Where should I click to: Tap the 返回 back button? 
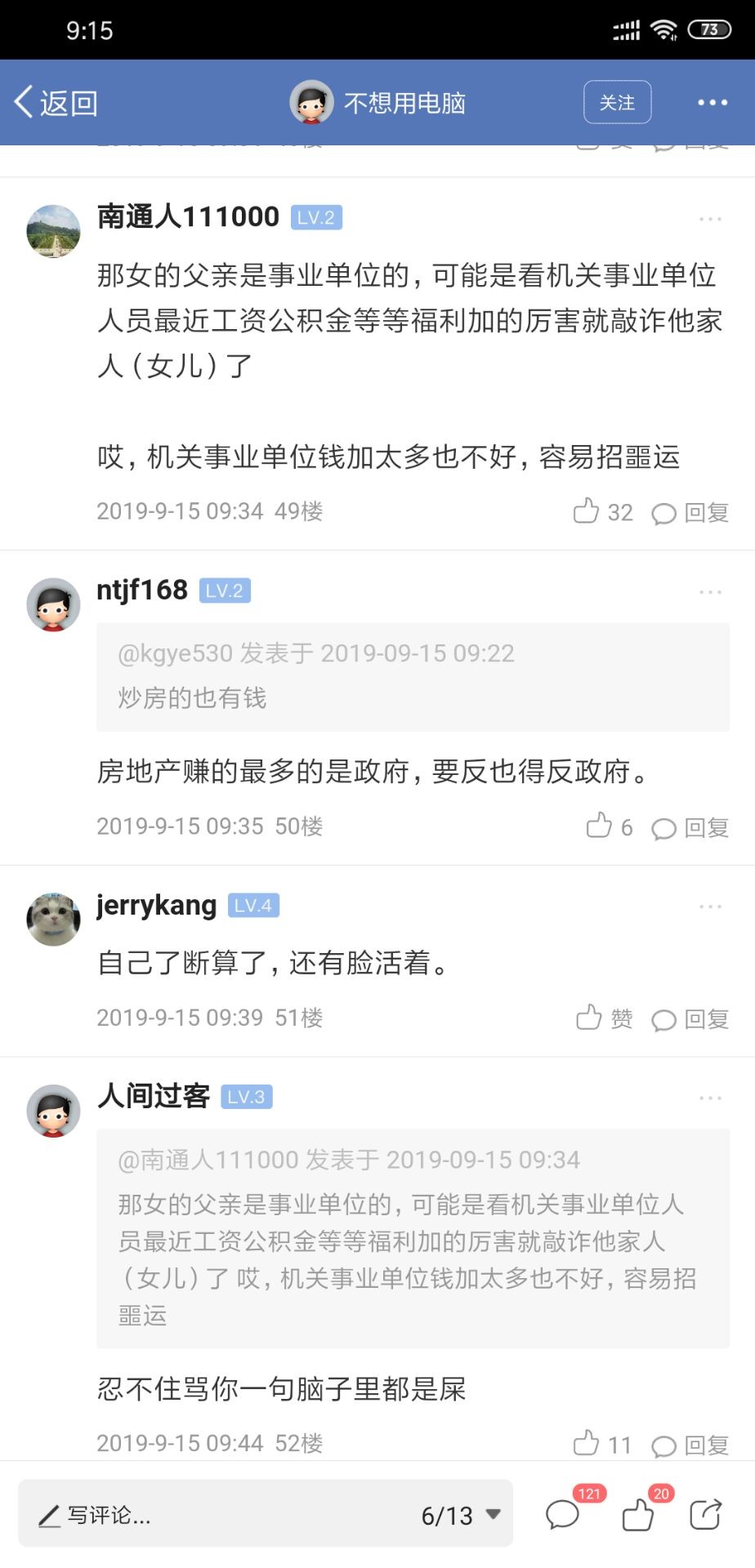(x=56, y=103)
